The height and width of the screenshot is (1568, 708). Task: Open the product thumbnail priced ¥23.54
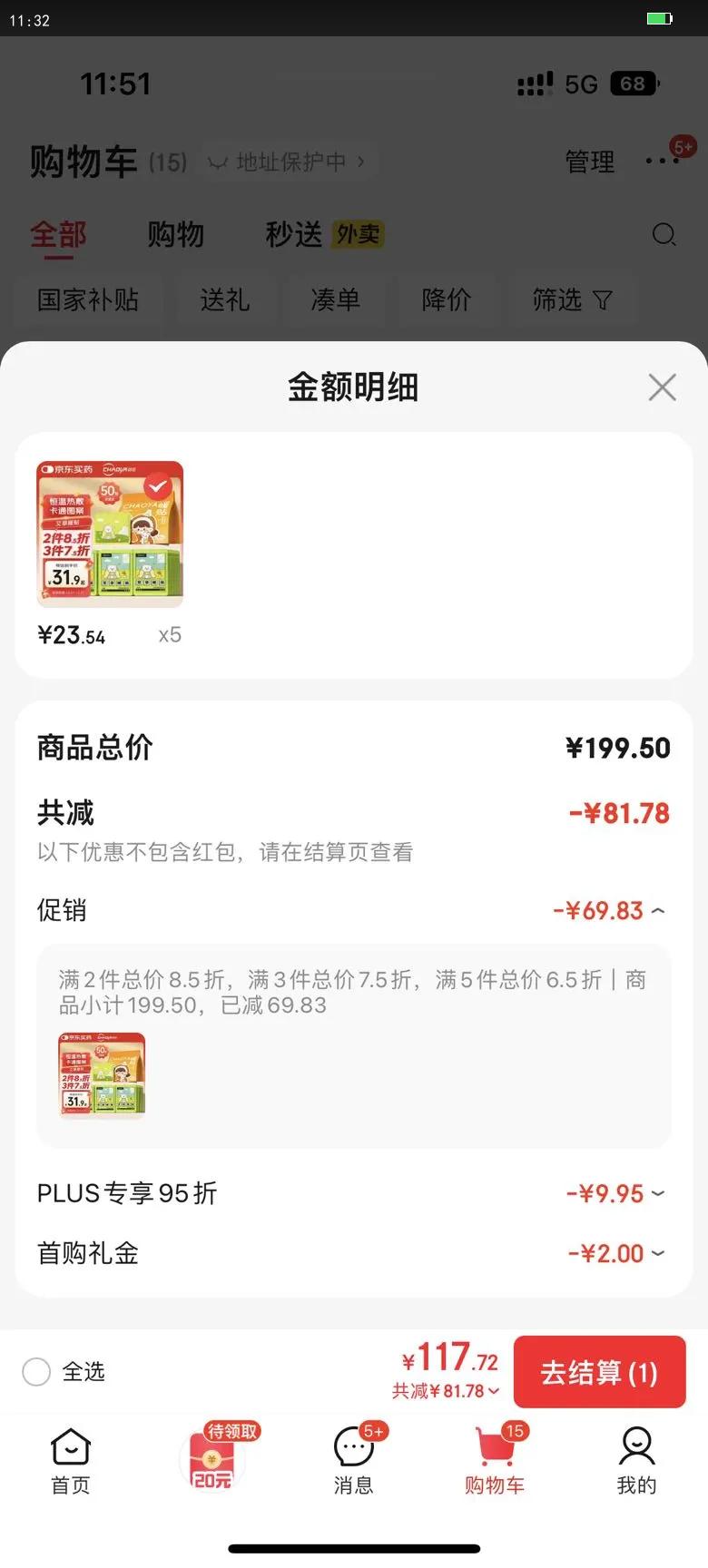[110, 534]
